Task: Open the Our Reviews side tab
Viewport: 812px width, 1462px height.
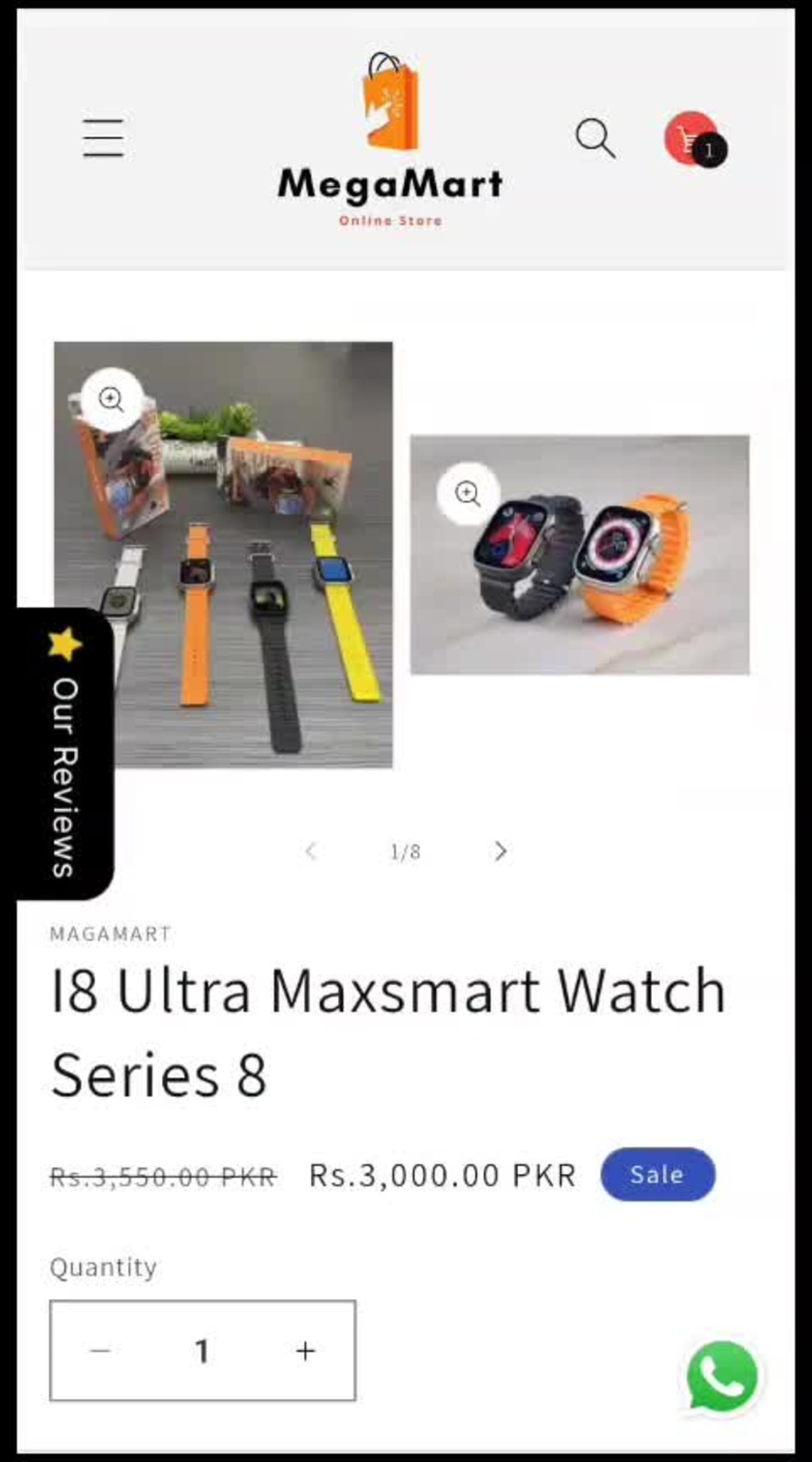Action: pyautogui.click(x=65, y=754)
